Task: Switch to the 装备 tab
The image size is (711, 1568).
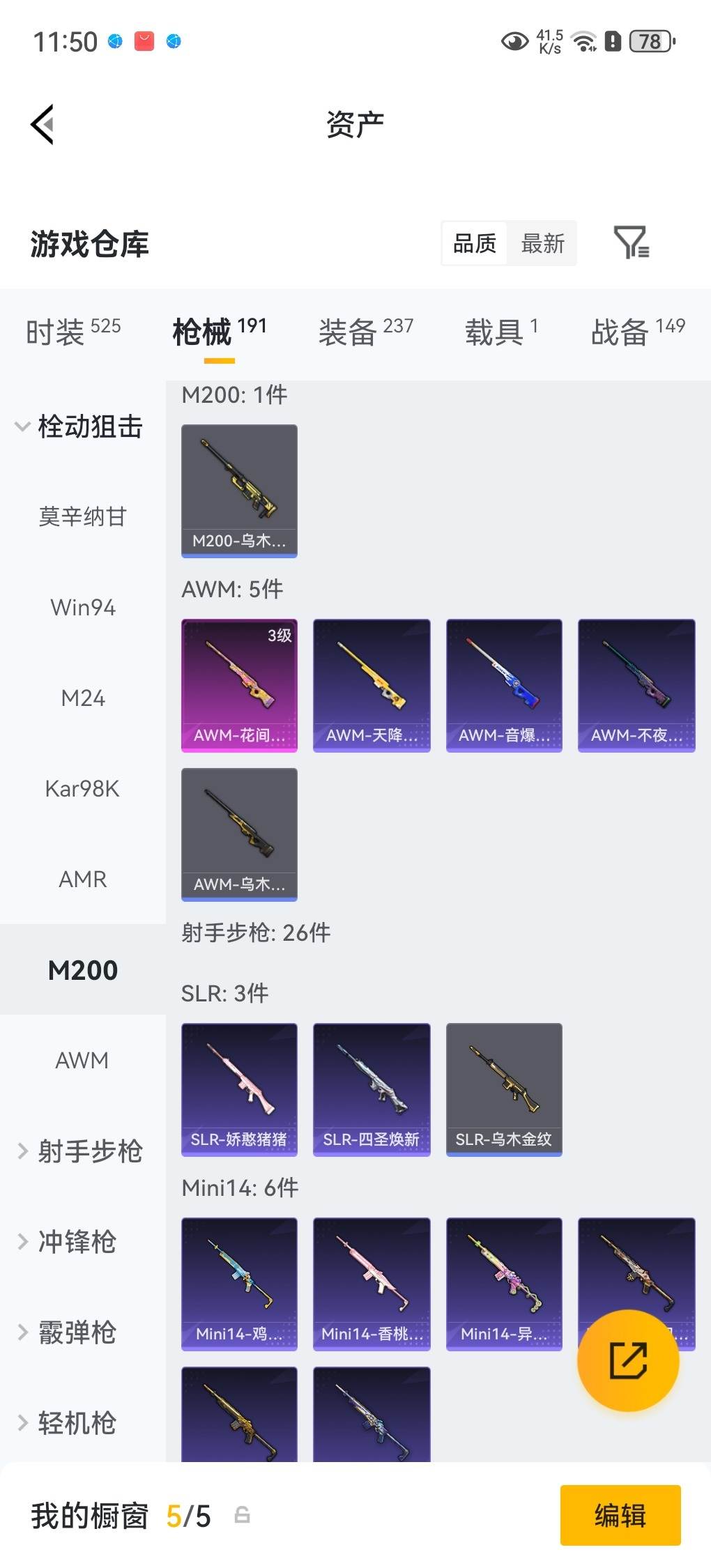Action: coord(365,332)
